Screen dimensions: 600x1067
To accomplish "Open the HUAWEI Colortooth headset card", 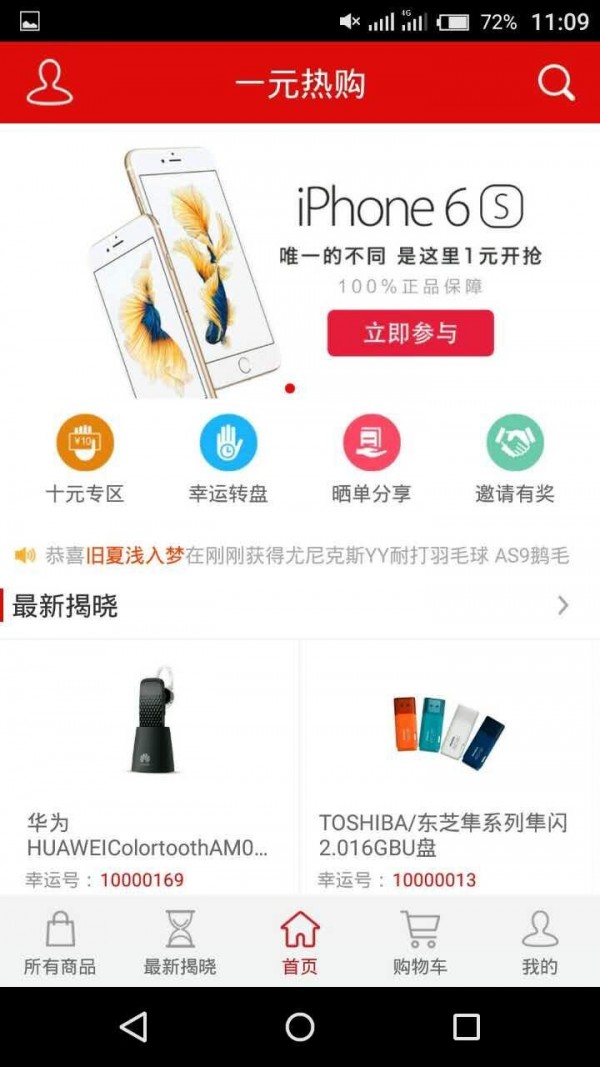I will pyautogui.click(x=150, y=765).
